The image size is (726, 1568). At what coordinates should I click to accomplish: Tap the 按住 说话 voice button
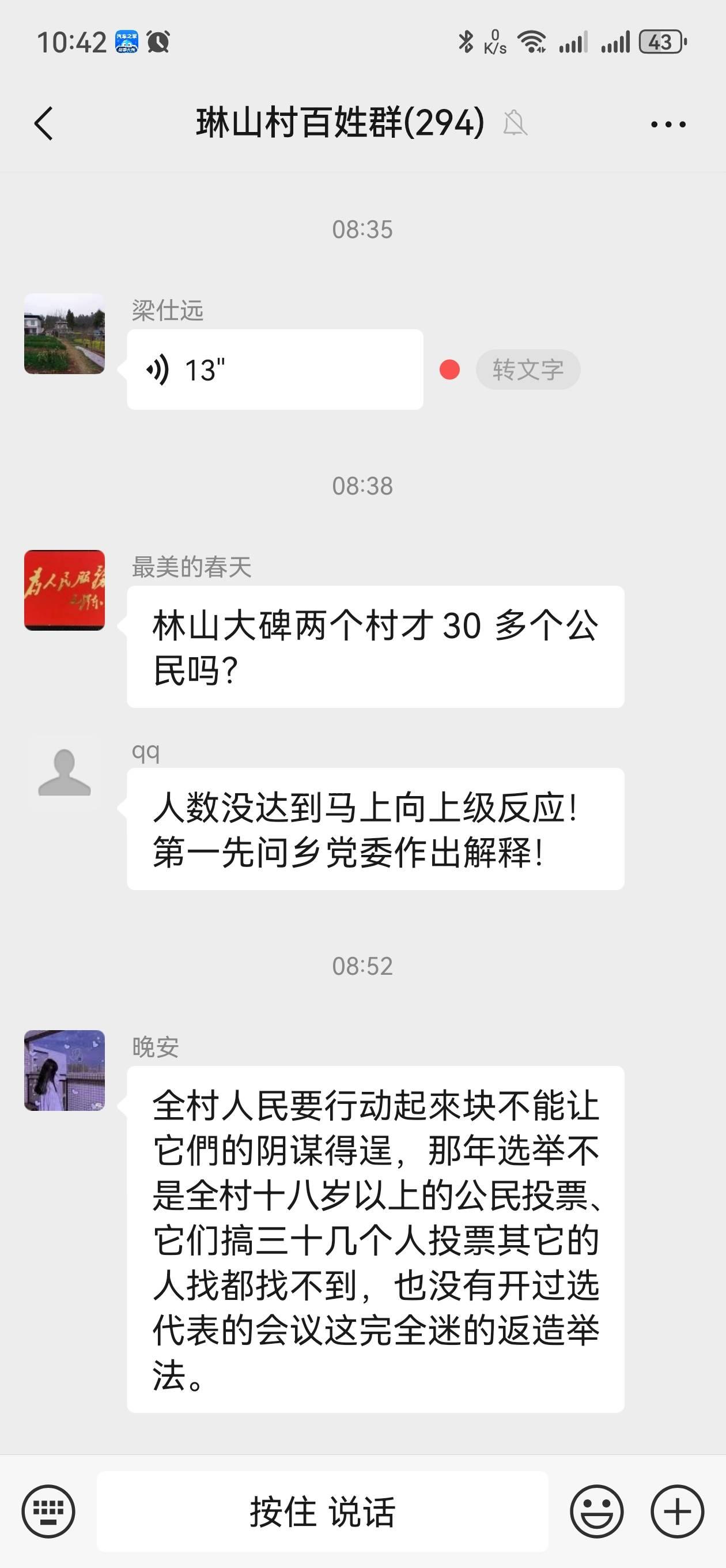tap(323, 1512)
